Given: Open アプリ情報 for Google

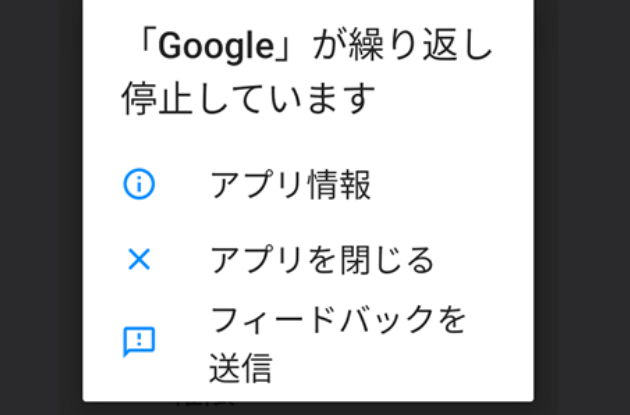Looking at the screenshot, I should 290,185.
